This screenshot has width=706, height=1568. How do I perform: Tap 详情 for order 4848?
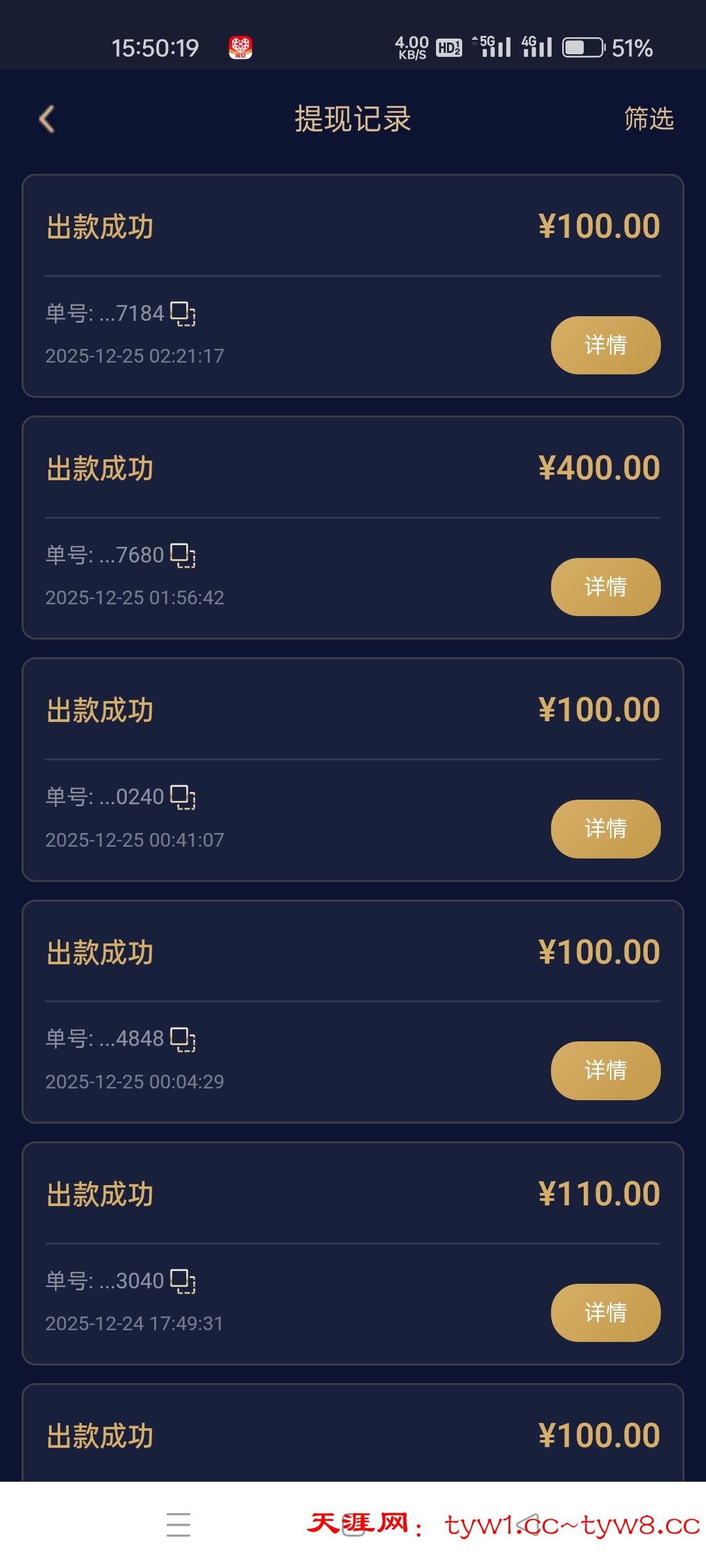(605, 1070)
